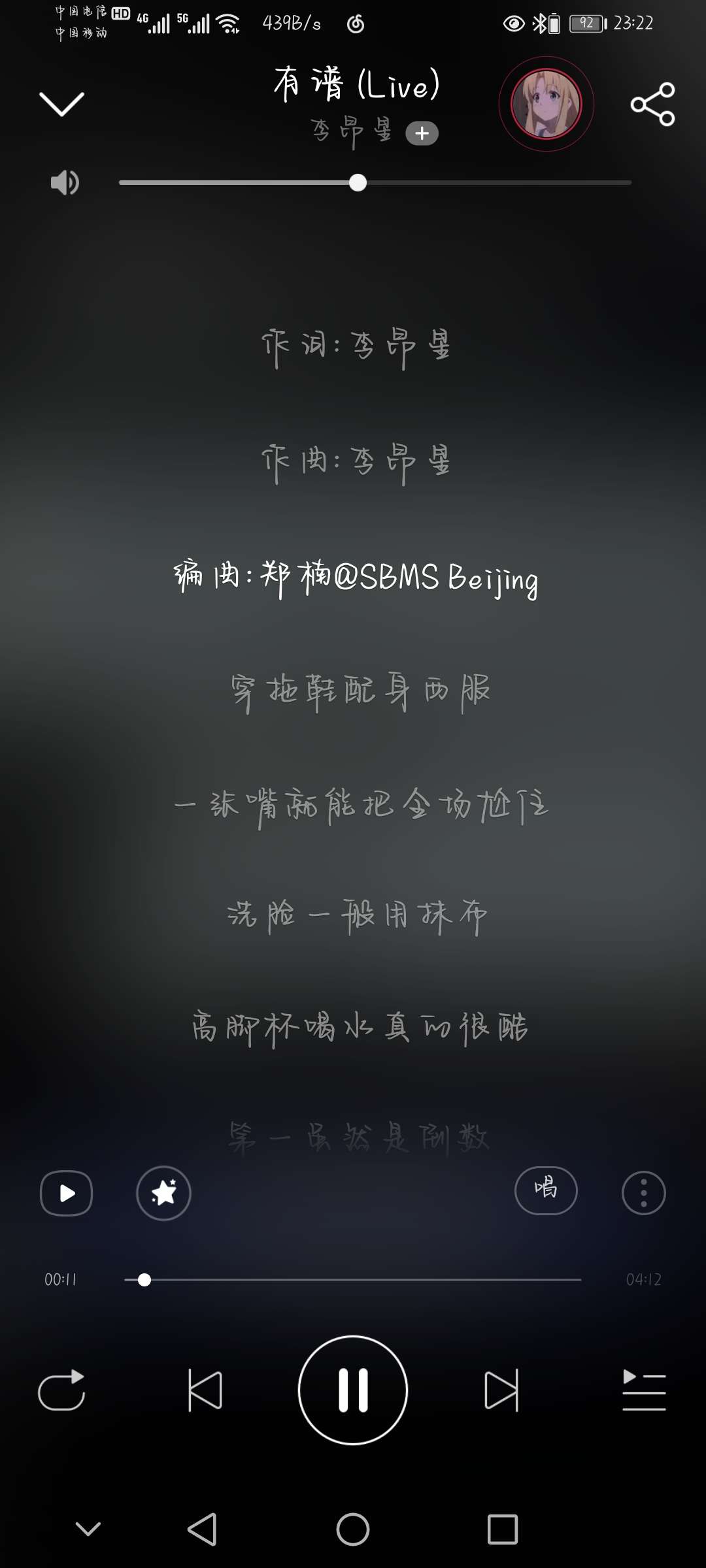Open the video play button above the progress bar
The width and height of the screenshot is (706, 1568).
66,1193
